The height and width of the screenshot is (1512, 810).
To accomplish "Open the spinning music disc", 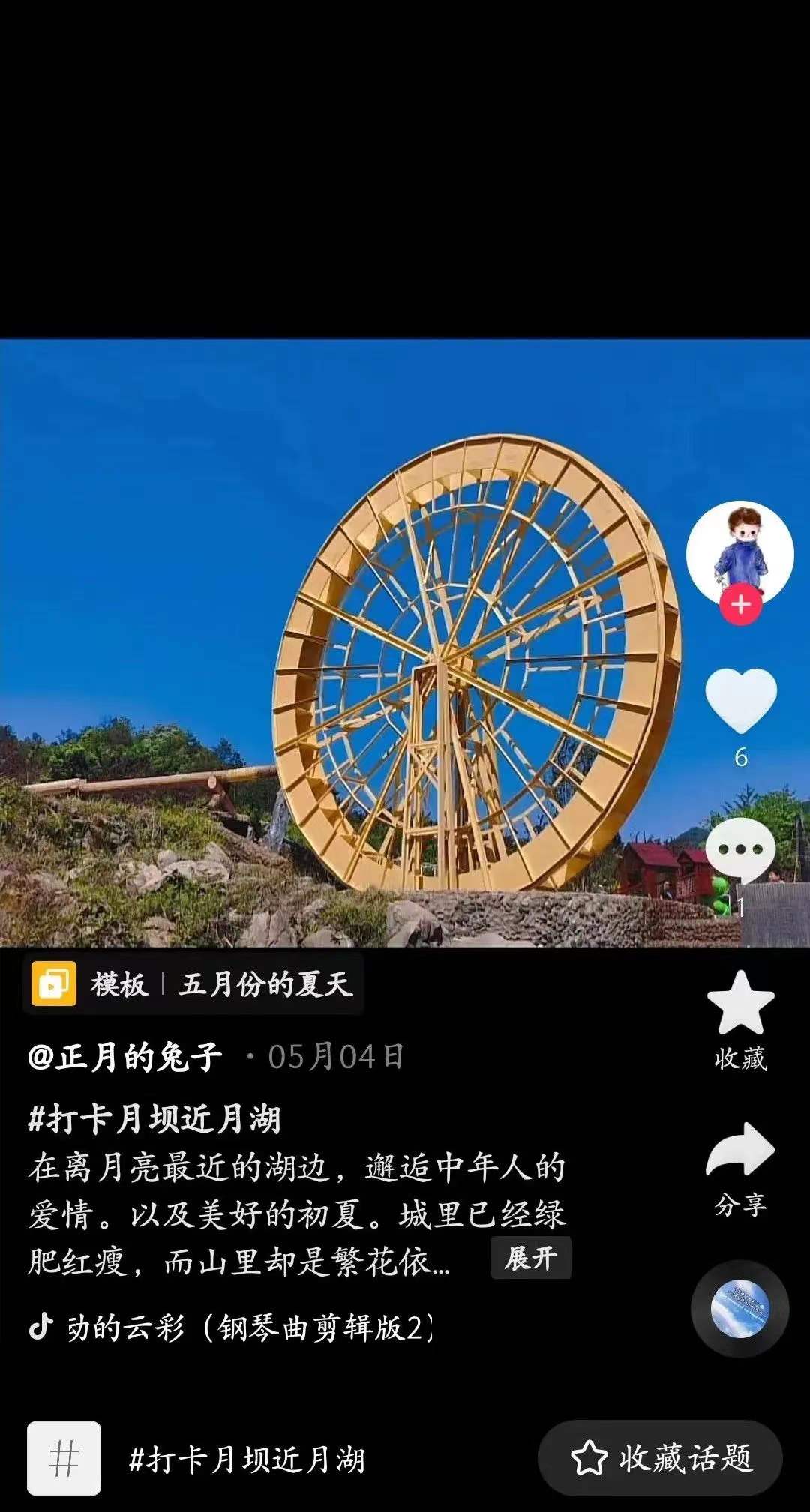I will [x=739, y=1309].
